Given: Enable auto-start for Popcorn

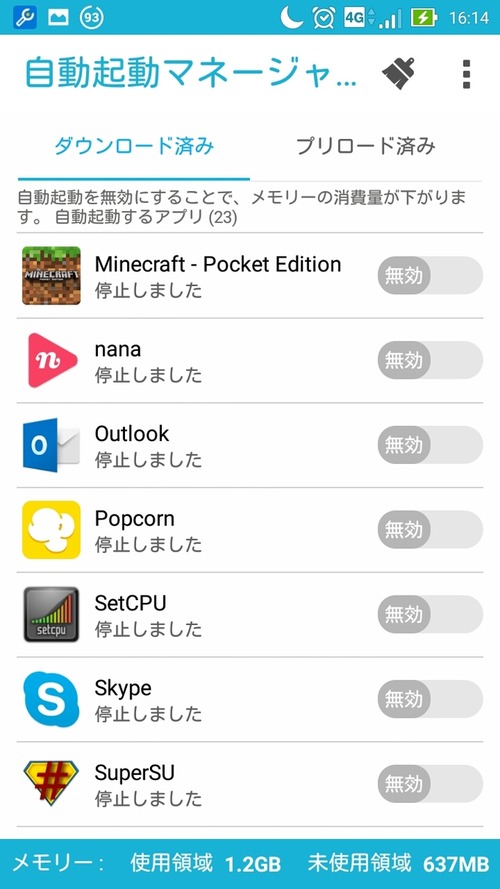Looking at the screenshot, I should [430, 529].
